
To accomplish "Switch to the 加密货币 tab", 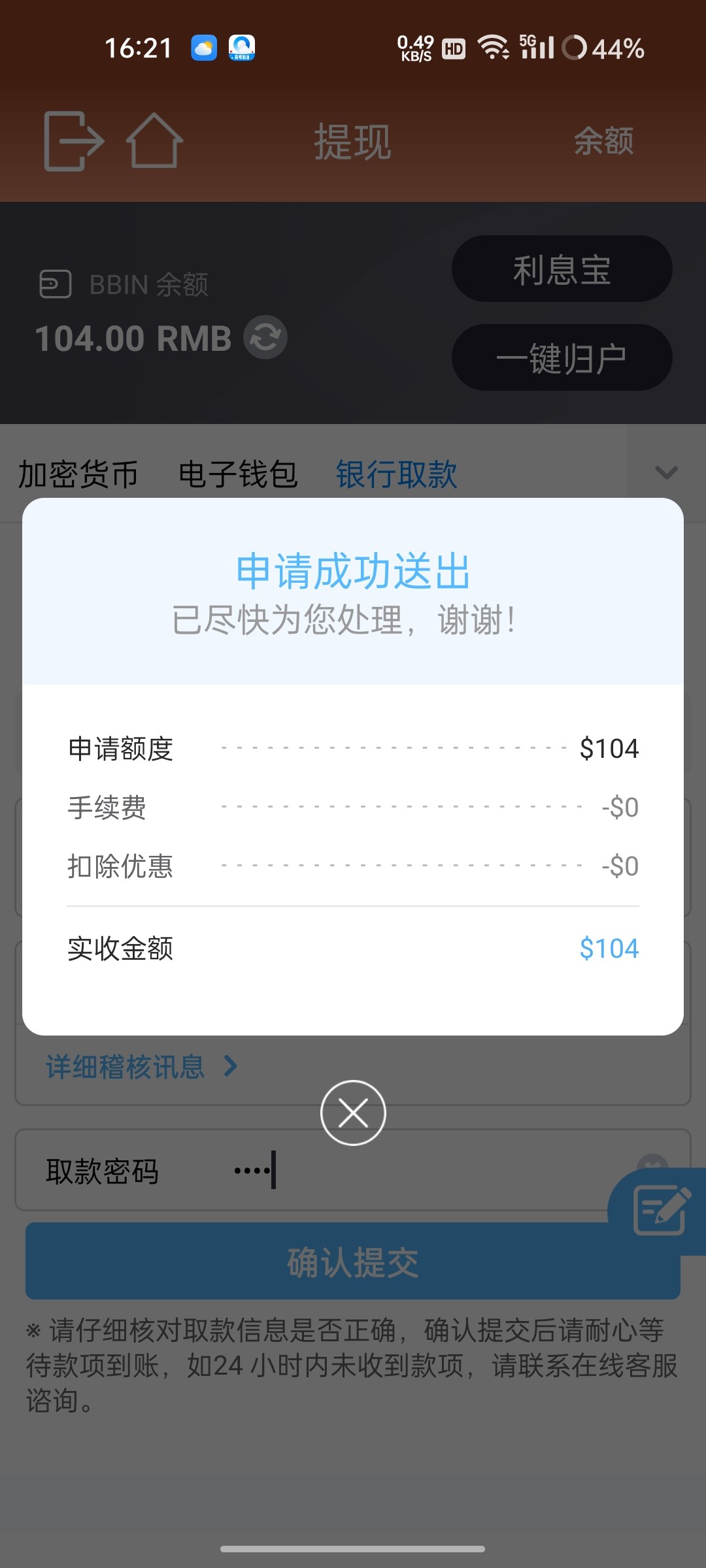I will (78, 474).
